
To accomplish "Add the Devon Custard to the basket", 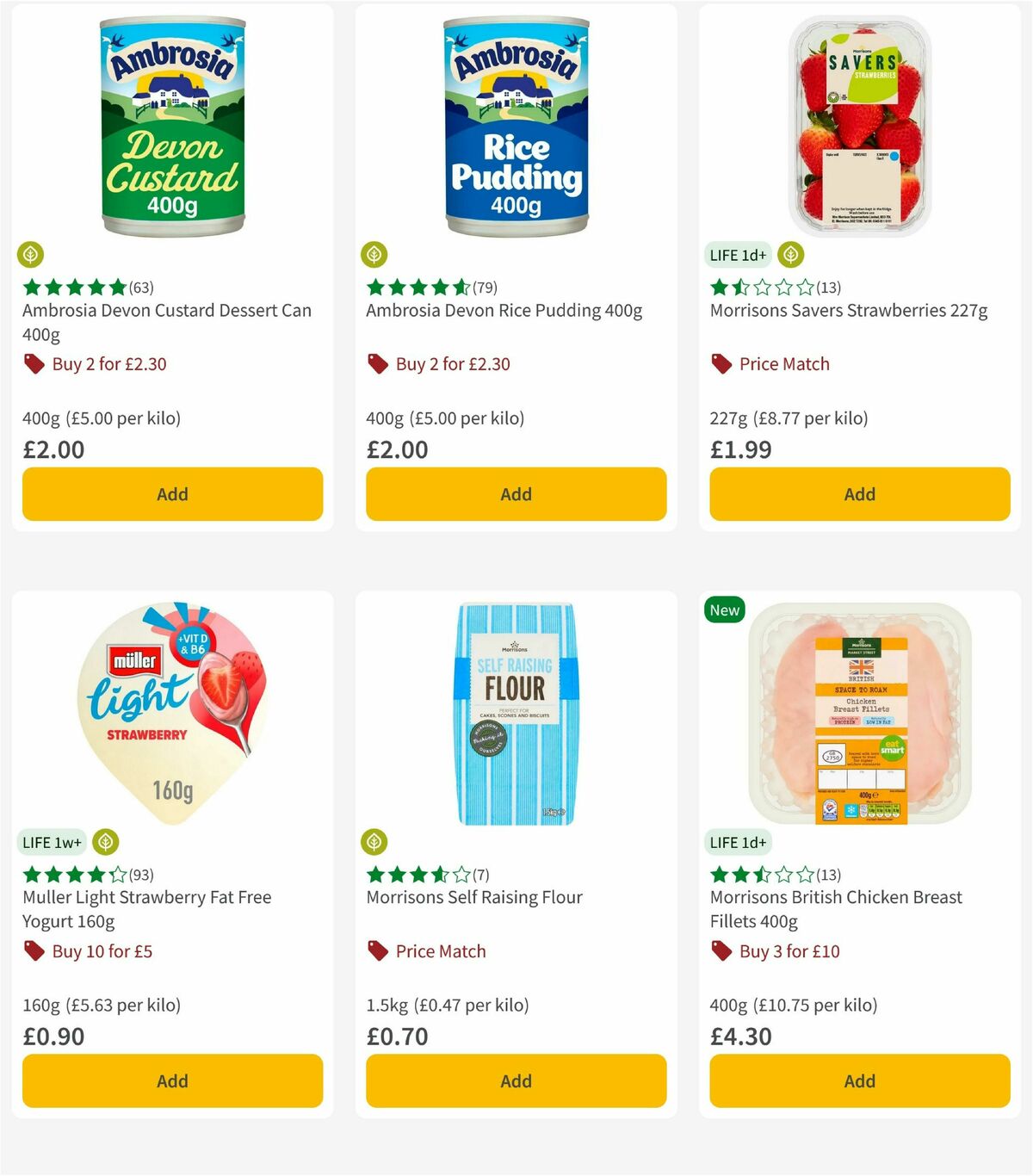I will click(x=172, y=494).
